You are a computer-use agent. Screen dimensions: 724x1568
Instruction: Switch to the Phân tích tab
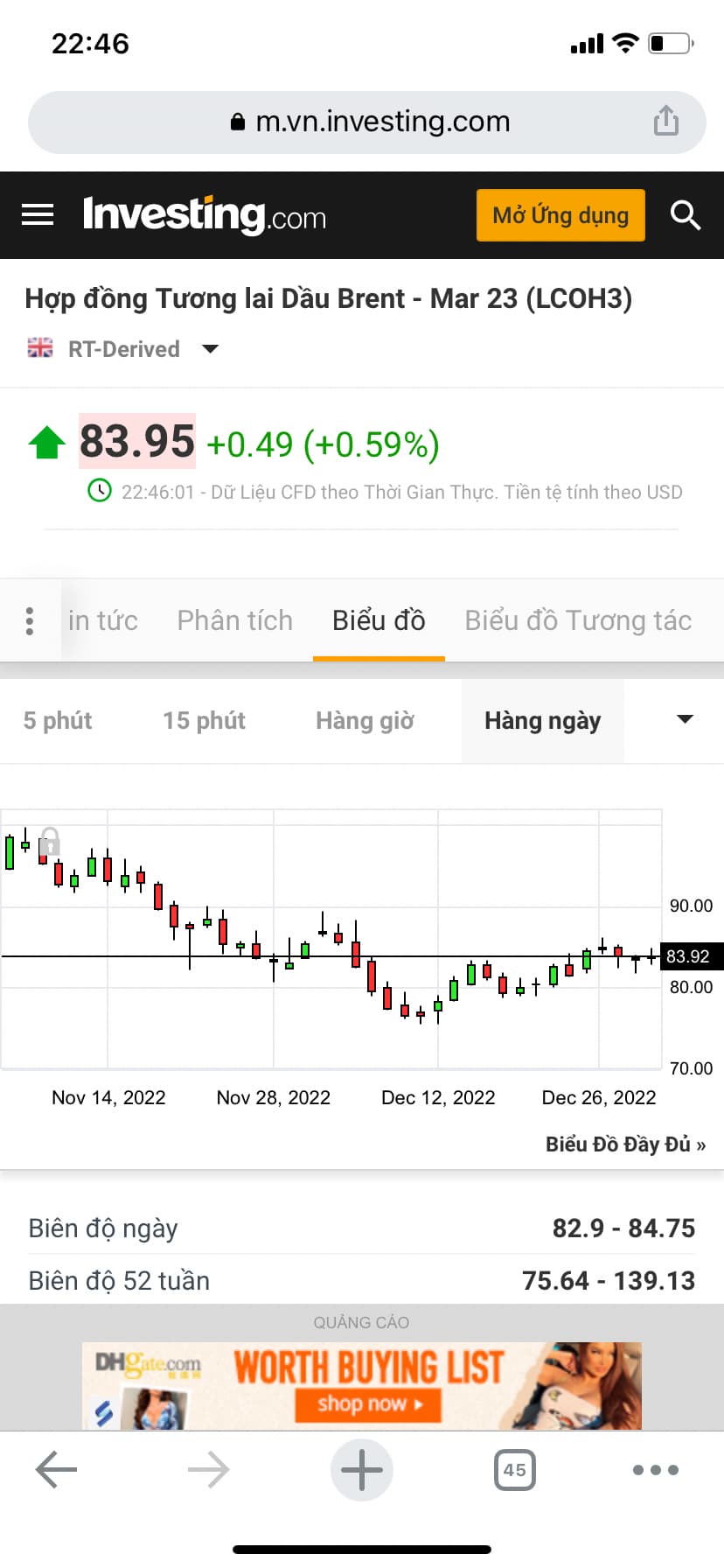point(234,620)
